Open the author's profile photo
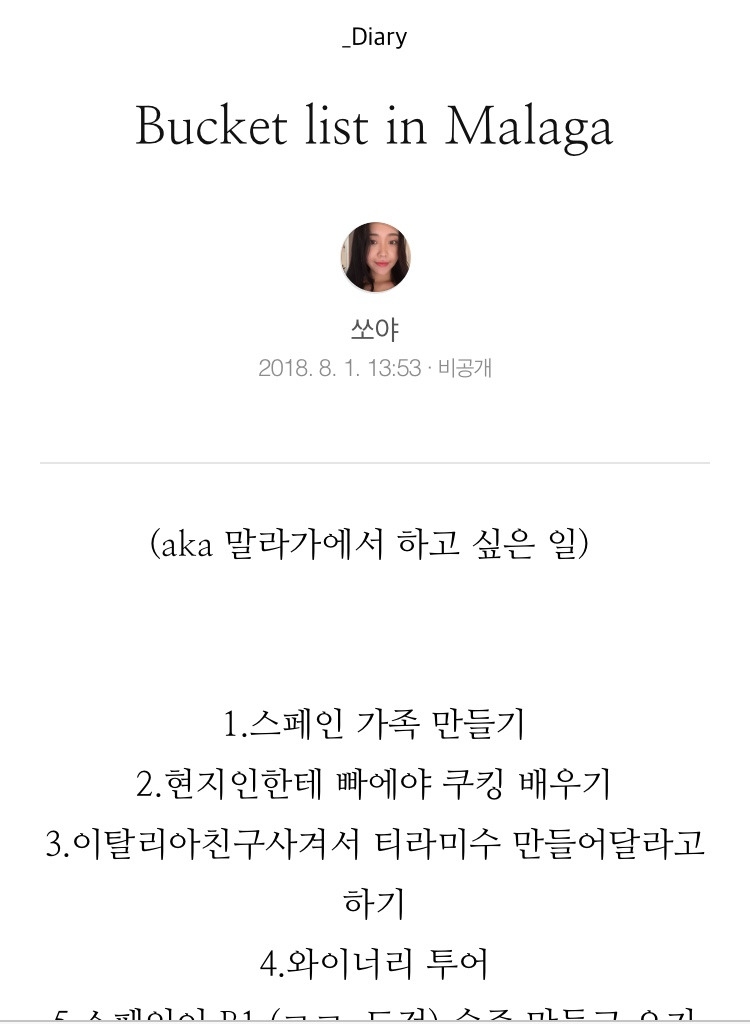Screen dimensions: 750x1024 pos(375,257)
